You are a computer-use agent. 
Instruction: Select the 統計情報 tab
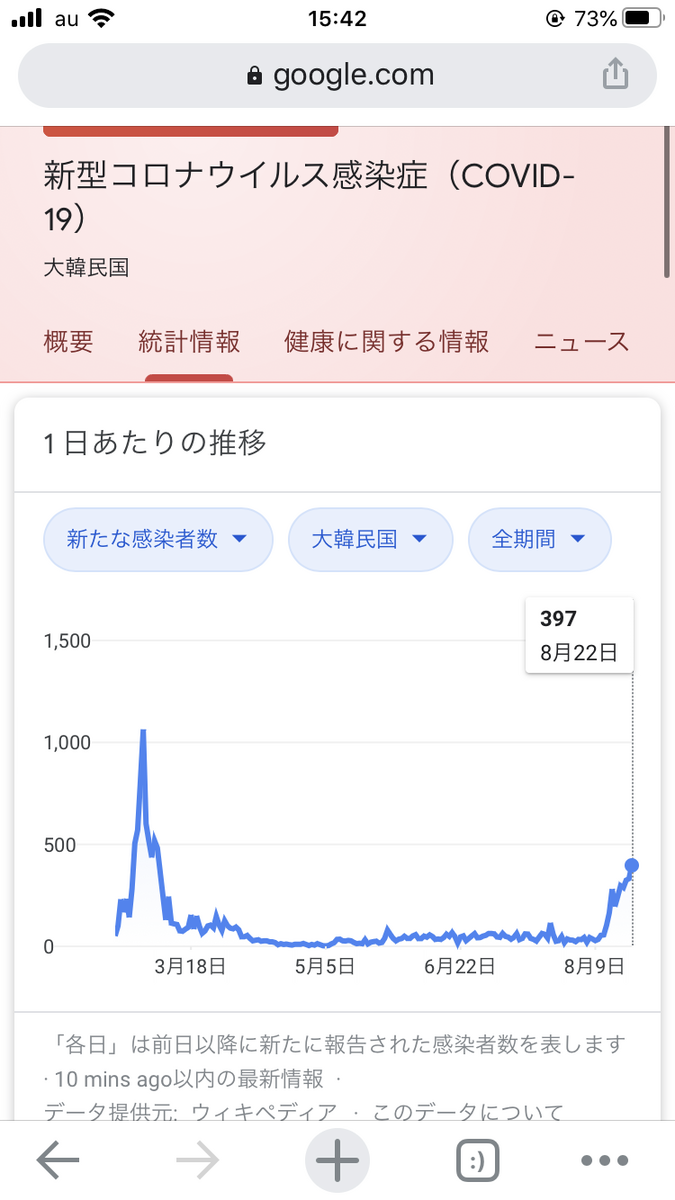click(x=189, y=342)
